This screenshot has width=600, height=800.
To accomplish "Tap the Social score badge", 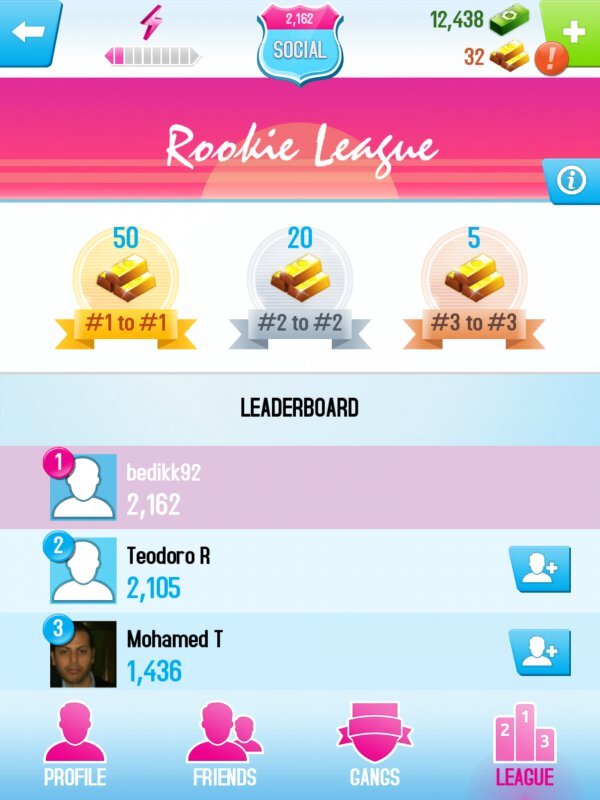I will 300,42.
